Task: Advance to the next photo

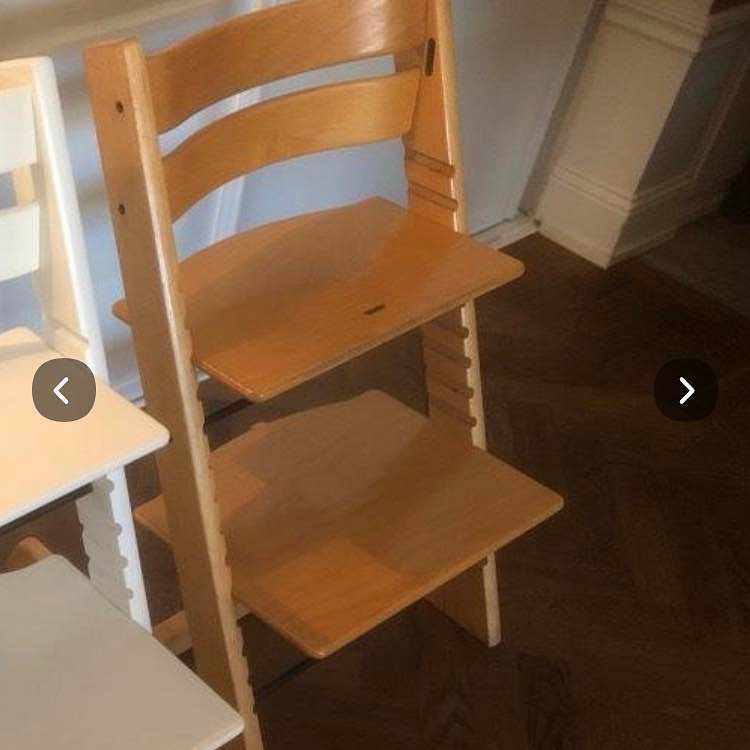Action: pyautogui.click(x=686, y=390)
